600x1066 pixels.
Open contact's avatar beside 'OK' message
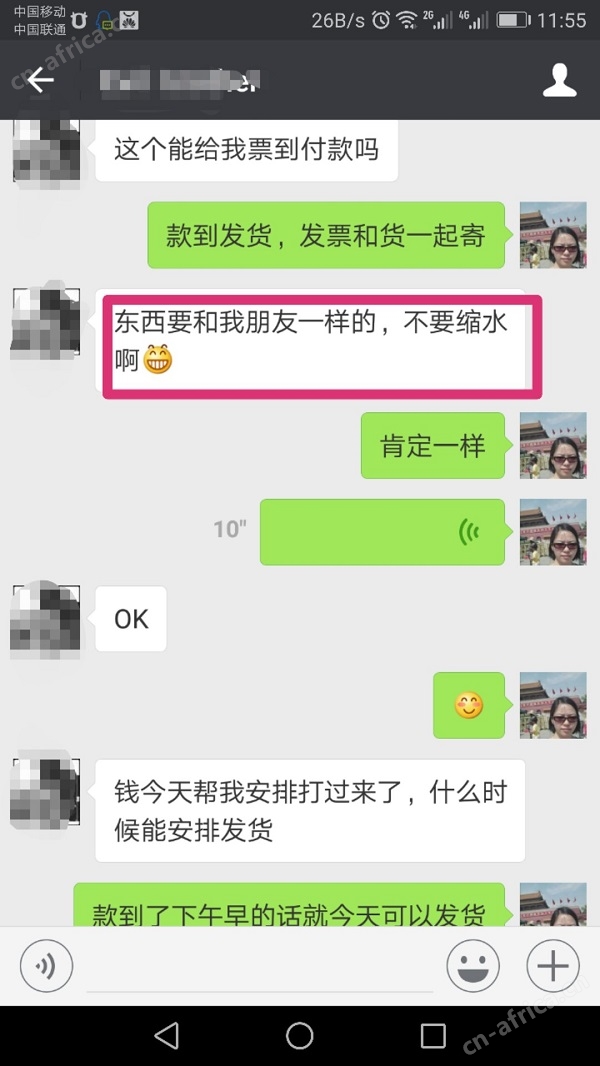44,619
